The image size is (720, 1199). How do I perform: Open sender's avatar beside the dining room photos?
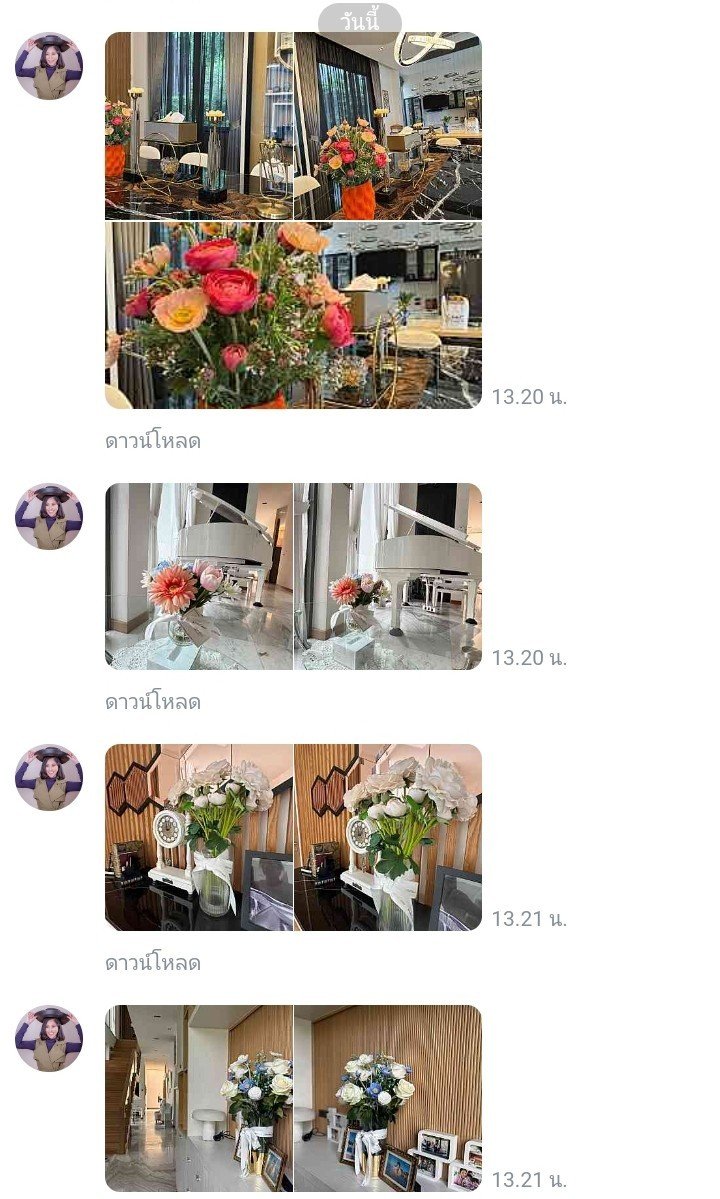(x=49, y=66)
